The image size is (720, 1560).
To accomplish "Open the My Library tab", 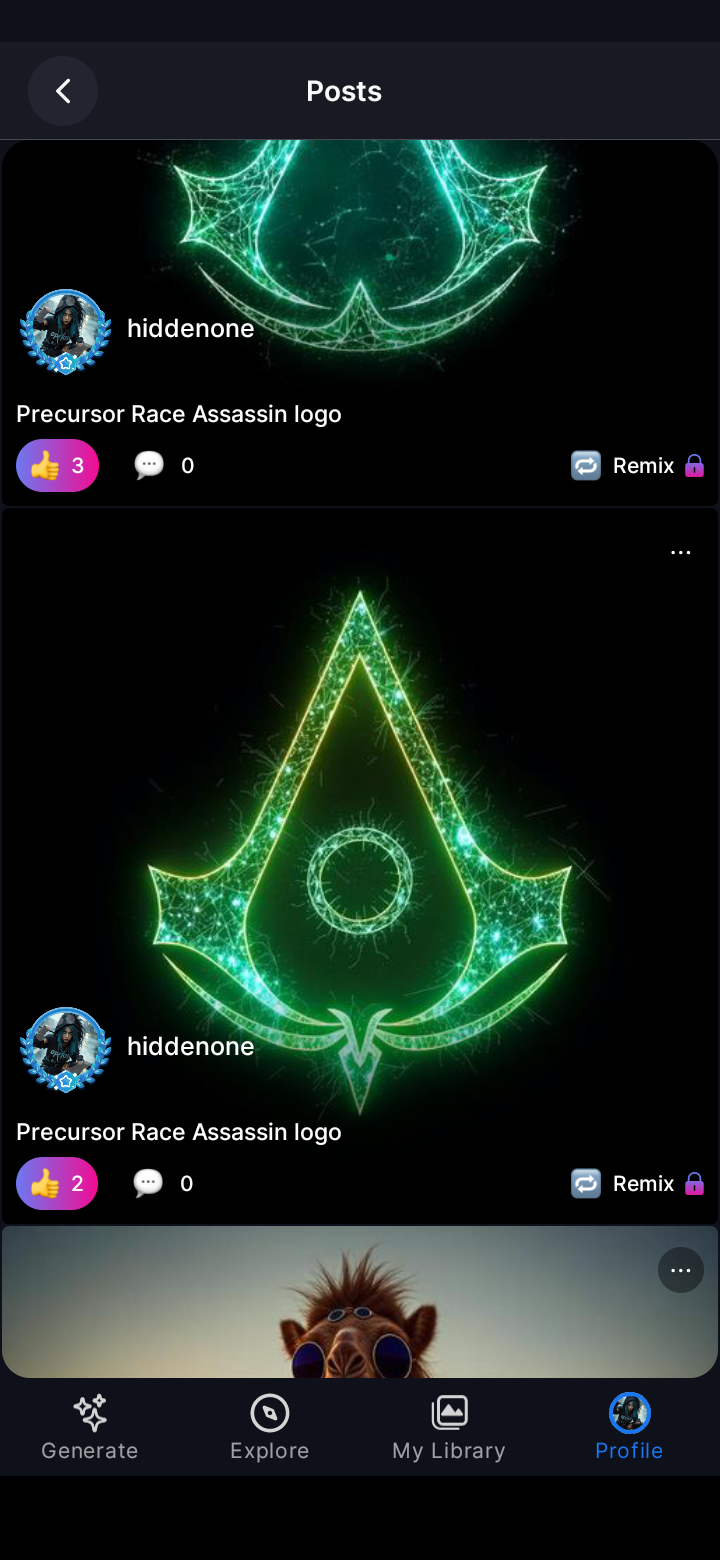I will [449, 1427].
